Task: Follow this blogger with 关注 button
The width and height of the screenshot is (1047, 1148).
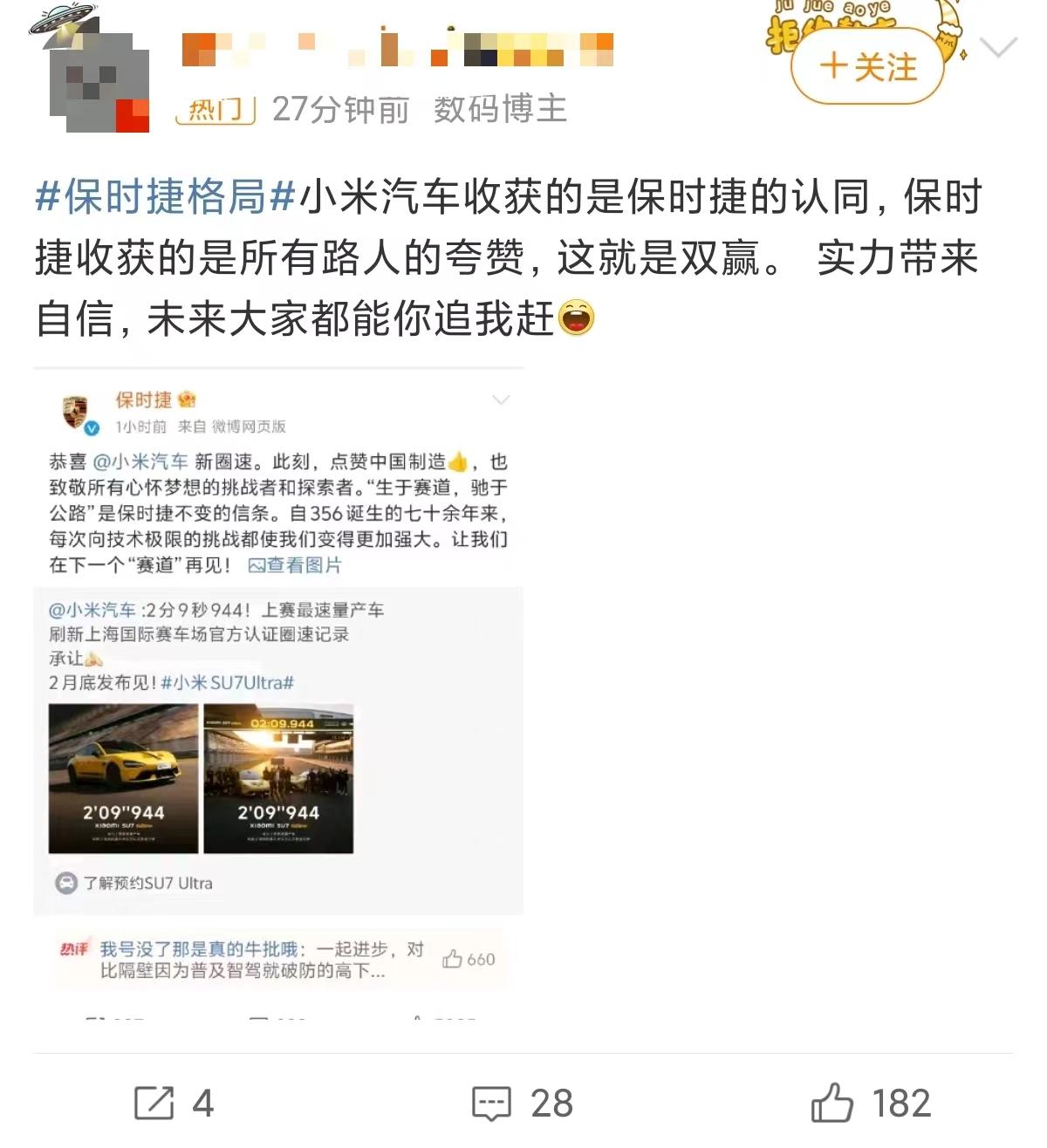Action: (867, 67)
